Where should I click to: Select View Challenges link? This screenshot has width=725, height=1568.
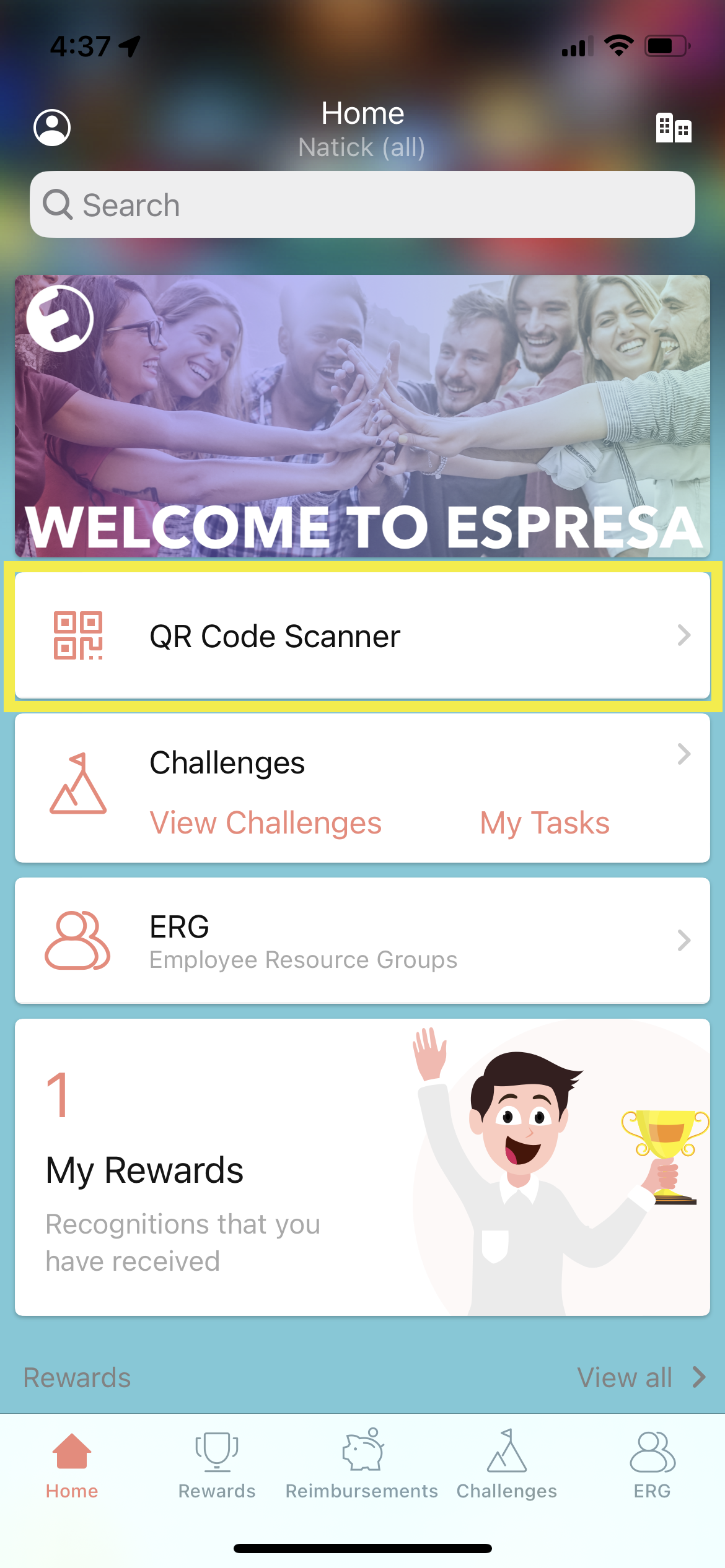click(x=266, y=823)
